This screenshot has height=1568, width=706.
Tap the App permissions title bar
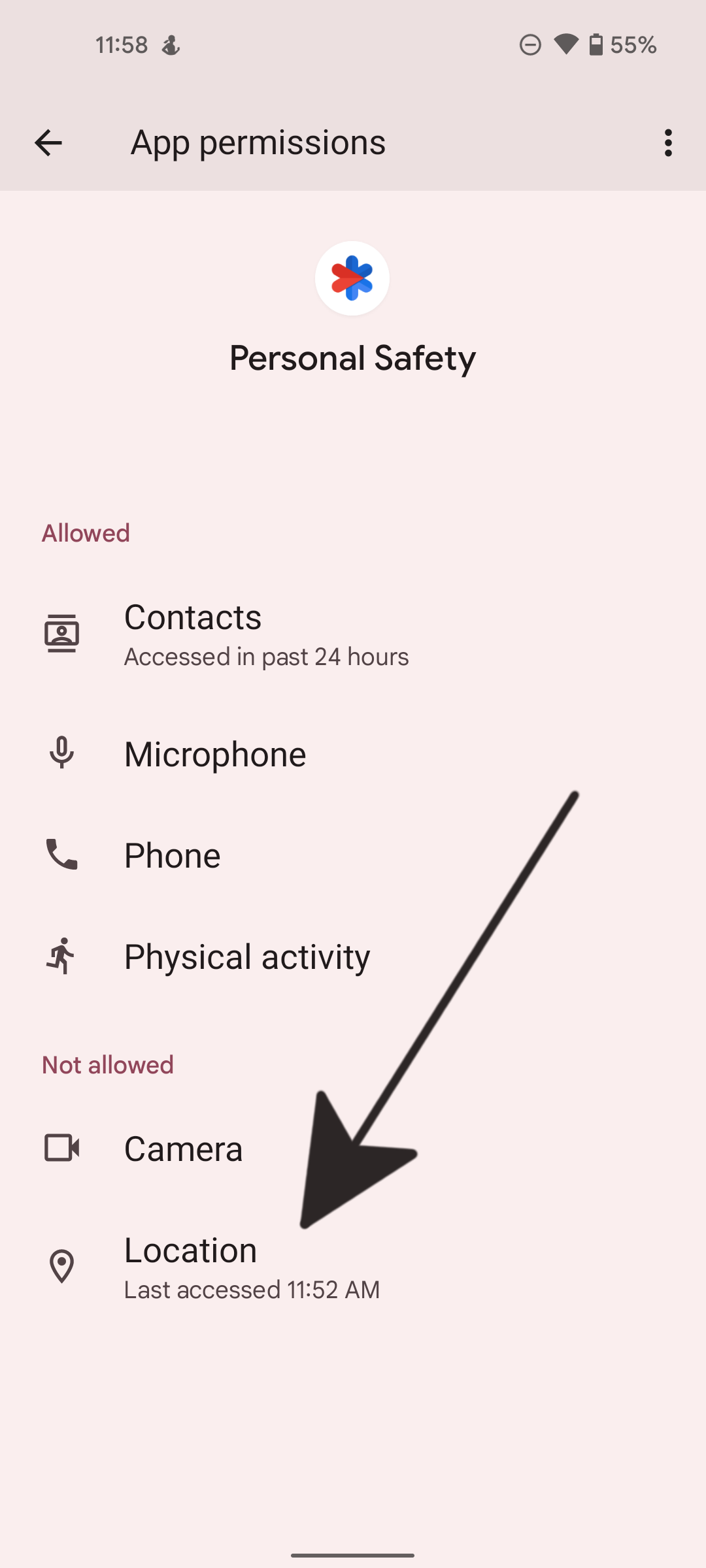[258, 142]
